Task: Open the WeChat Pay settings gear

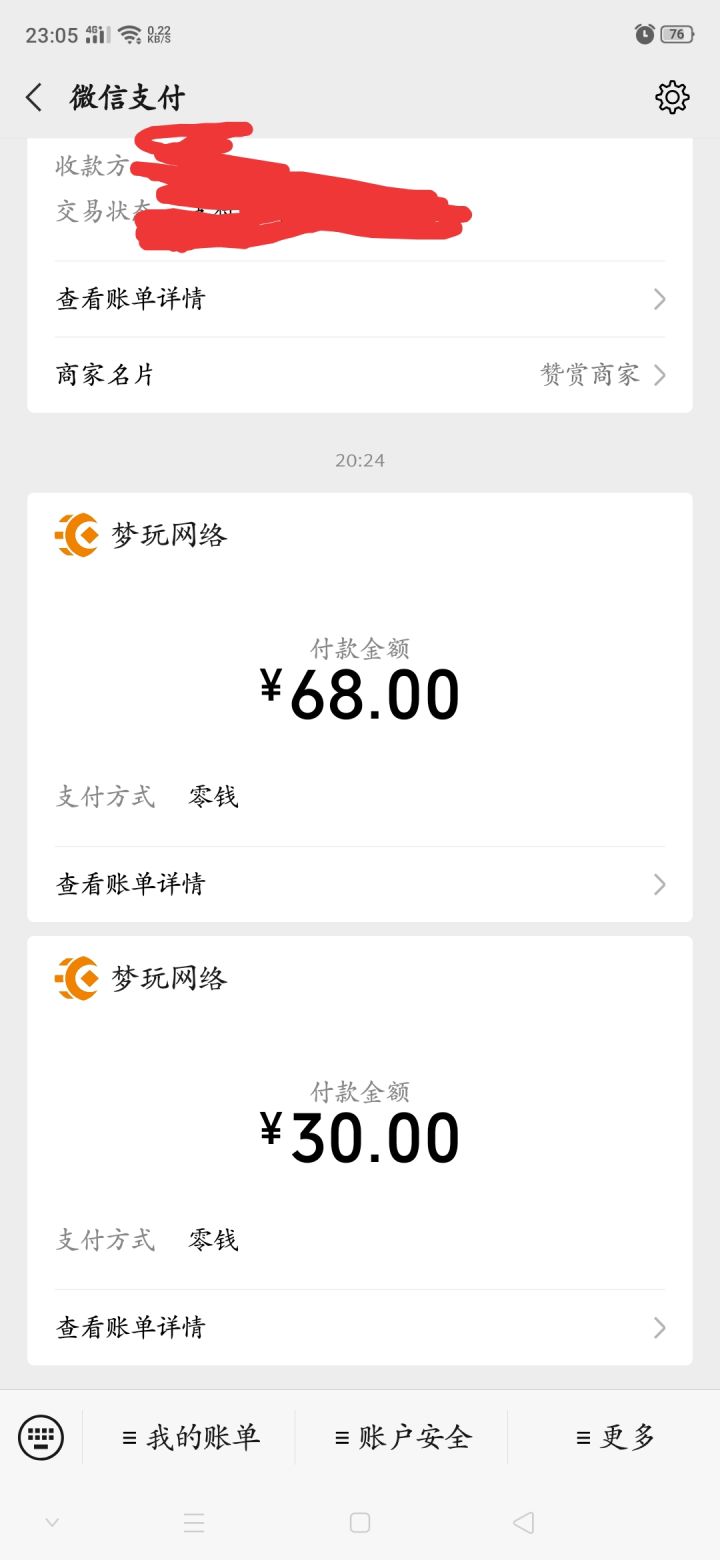Action: tap(672, 97)
